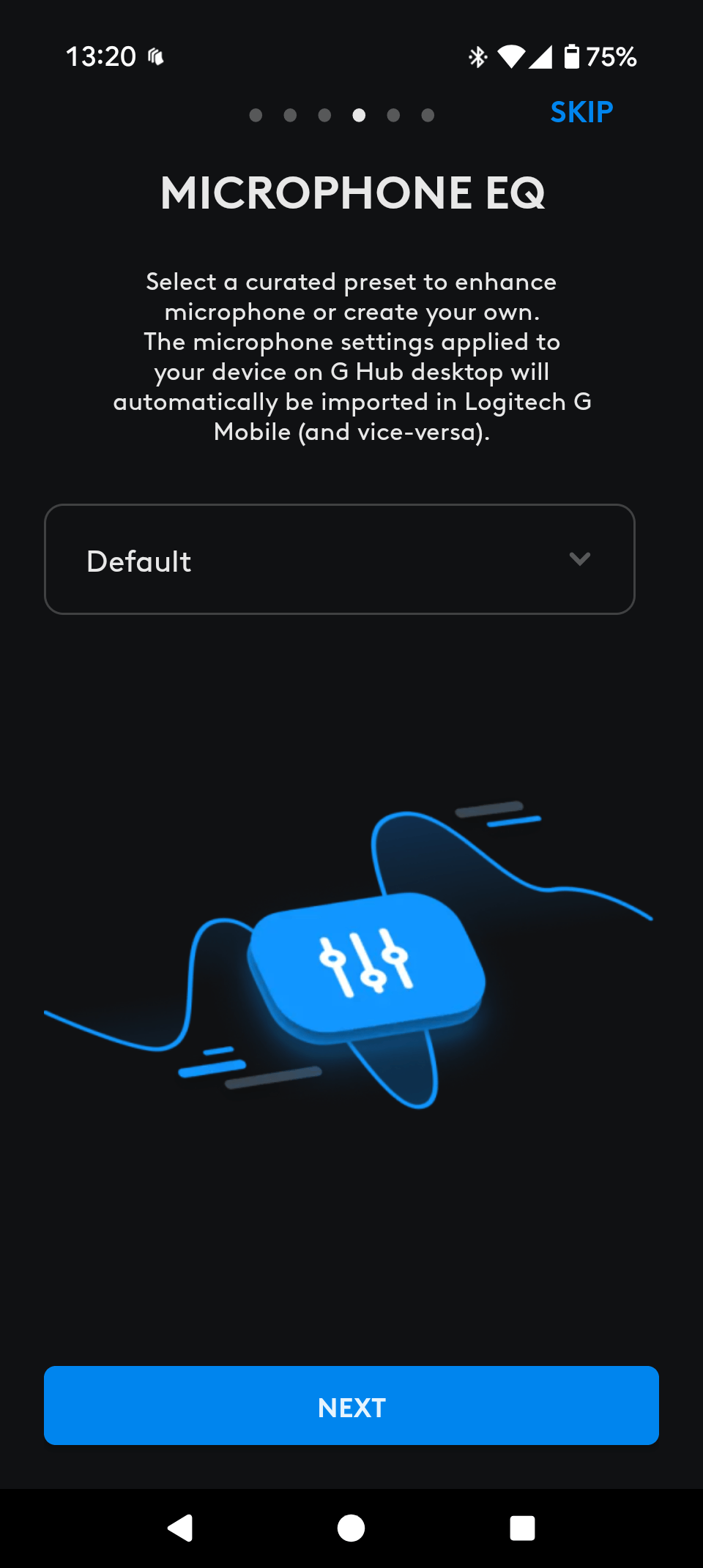Return to the home screen

[x=351, y=1528]
